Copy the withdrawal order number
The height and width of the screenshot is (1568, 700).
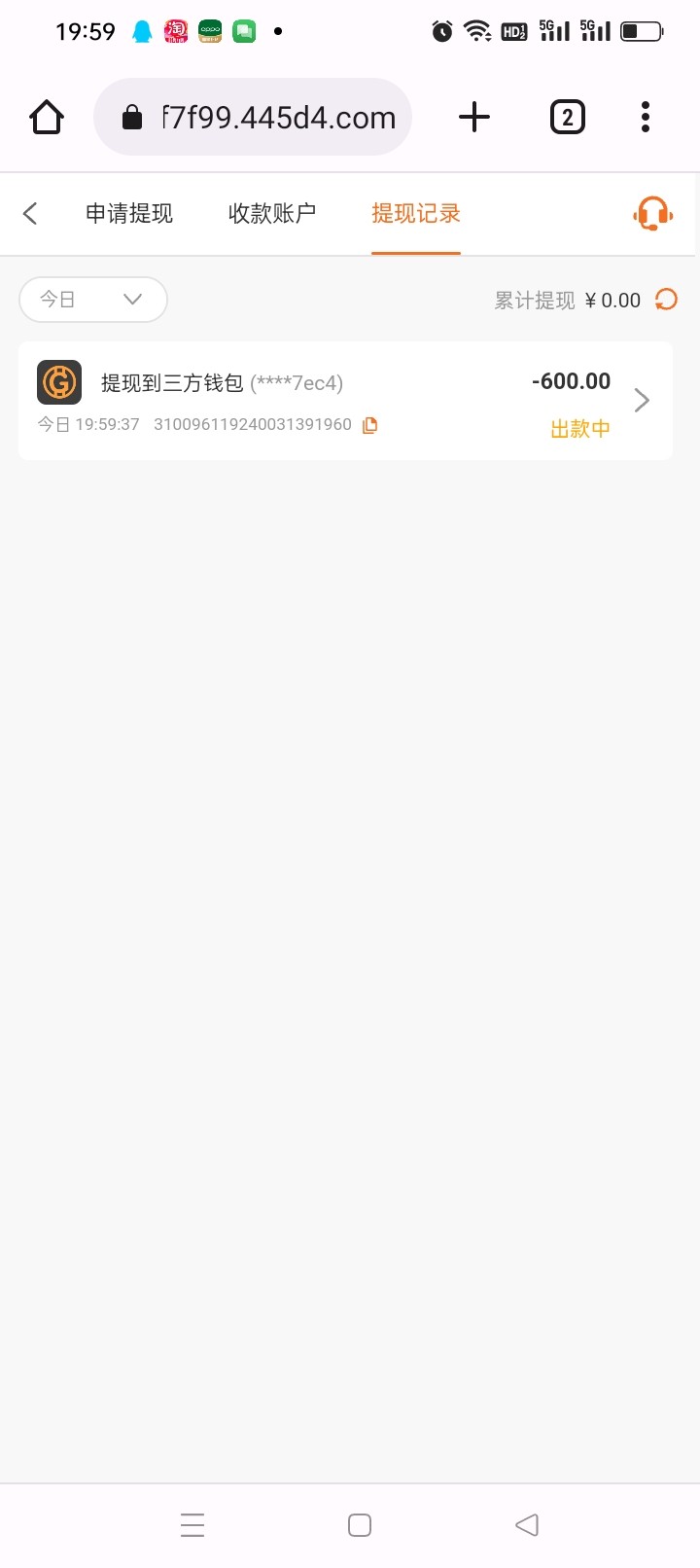369,425
